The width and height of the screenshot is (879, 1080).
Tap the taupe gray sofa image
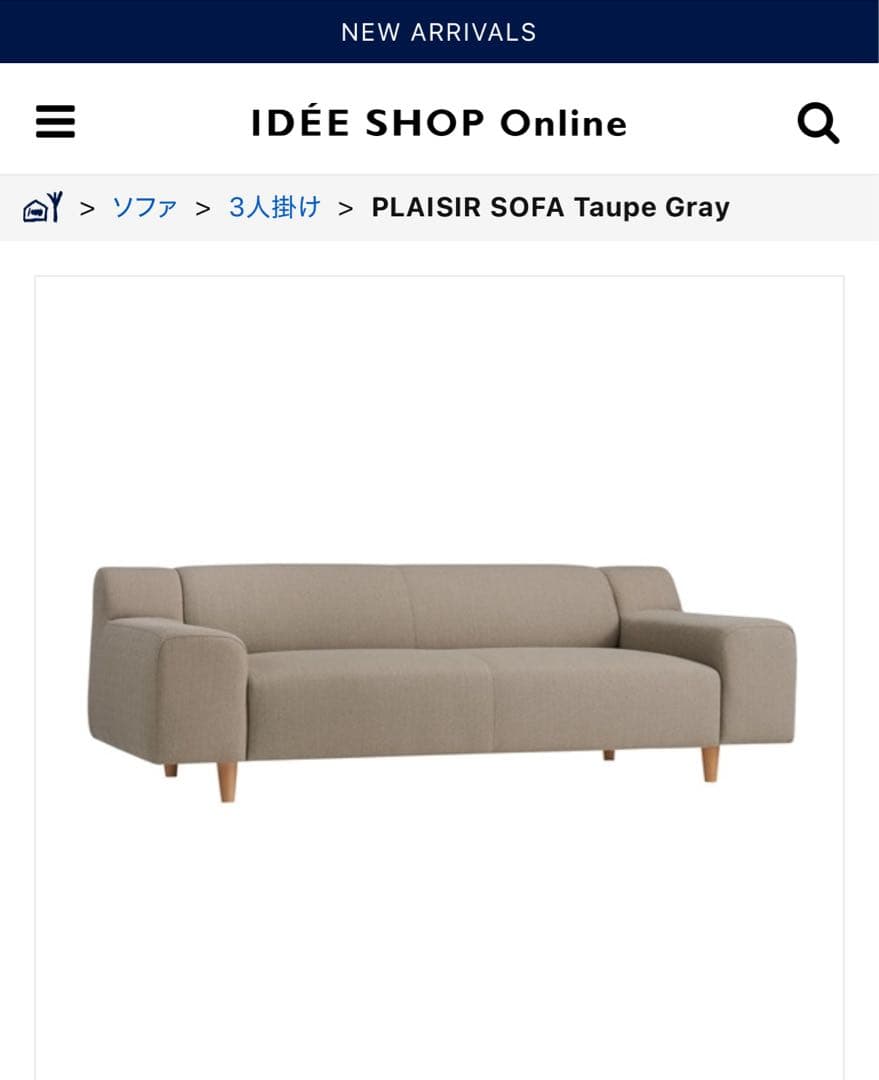tap(440, 670)
